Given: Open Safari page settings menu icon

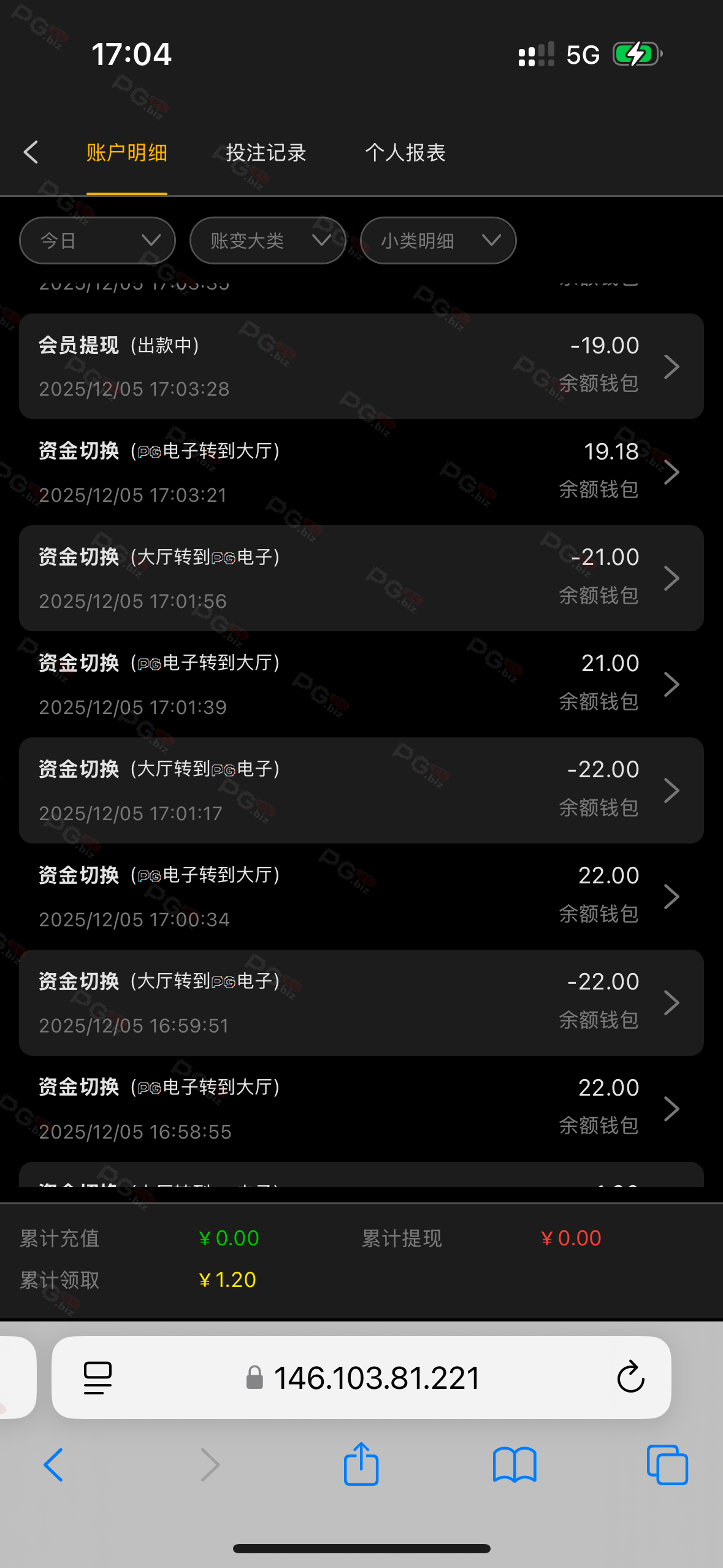Looking at the screenshot, I should 98,1378.
